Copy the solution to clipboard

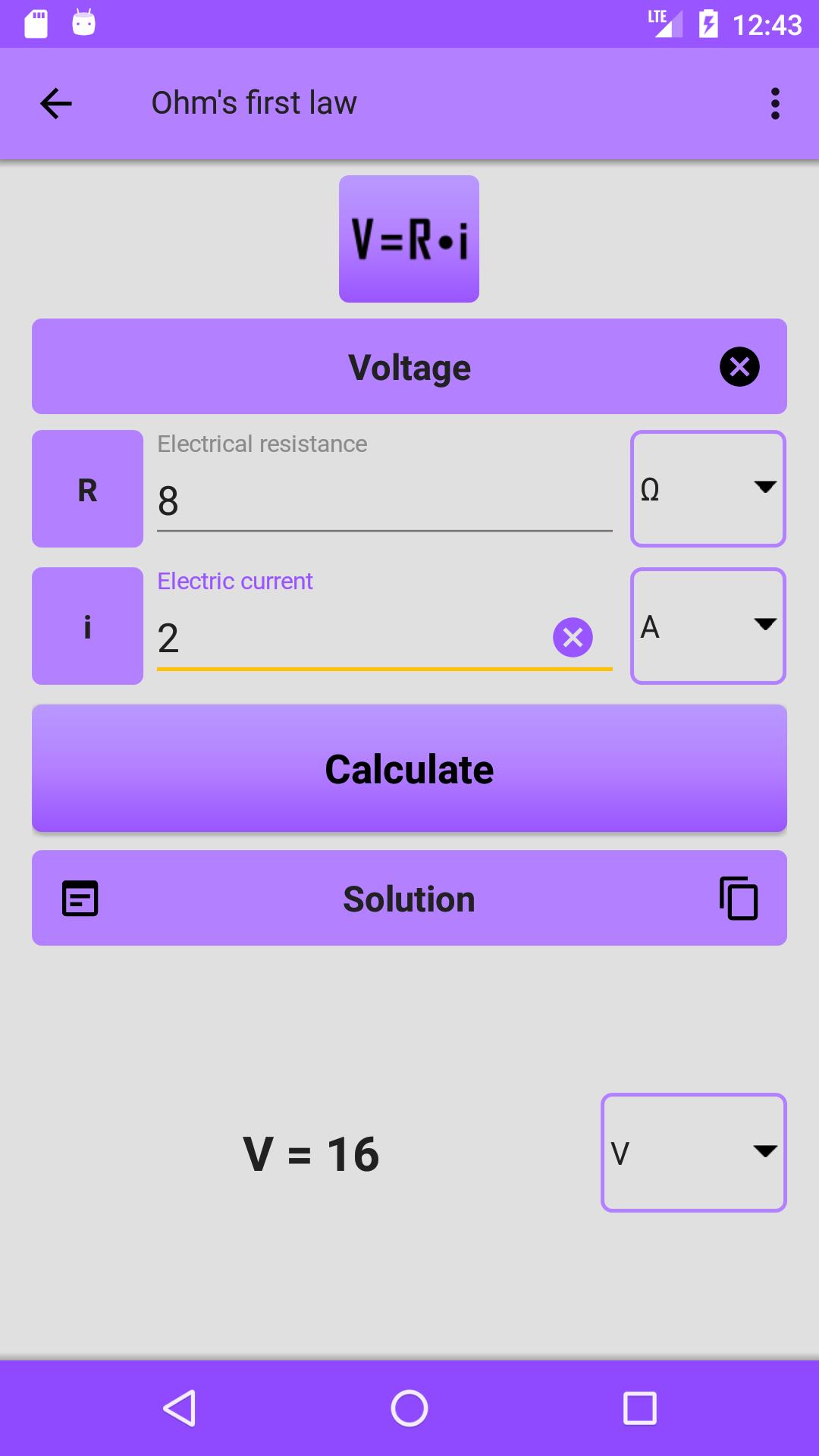pyautogui.click(x=739, y=899)
